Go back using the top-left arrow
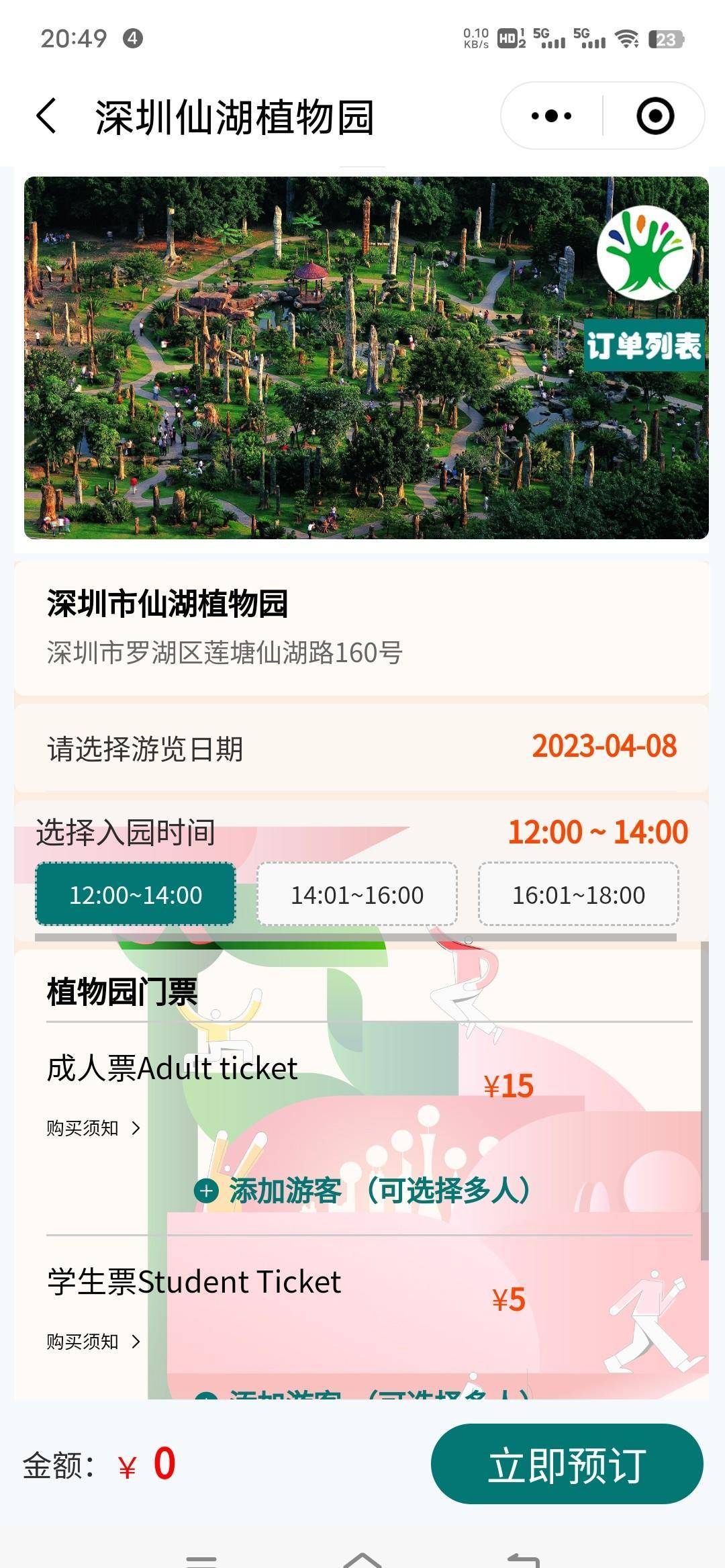725x1568 pixels. pyautogui.click(x=46, y=116)
